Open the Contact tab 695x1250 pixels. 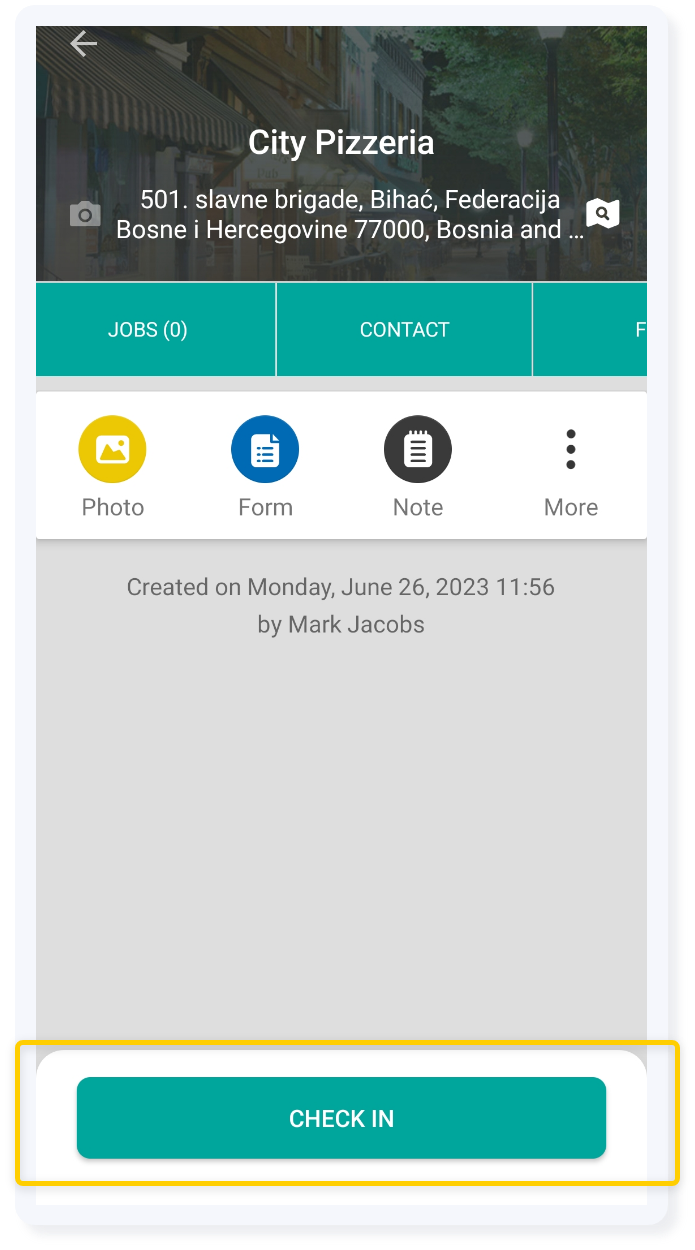(x=405, y=329)
